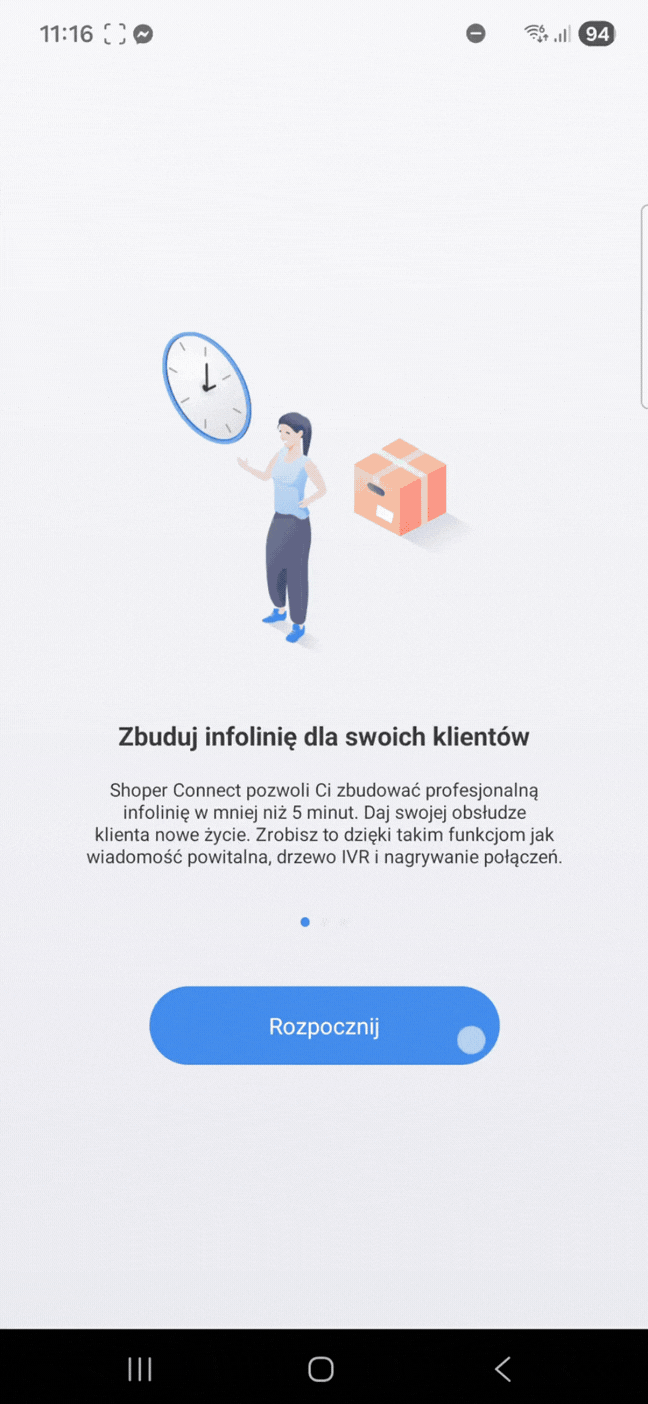648x1404 pixels.
Task: Go to the home screen
Action: coord(321,1369)
